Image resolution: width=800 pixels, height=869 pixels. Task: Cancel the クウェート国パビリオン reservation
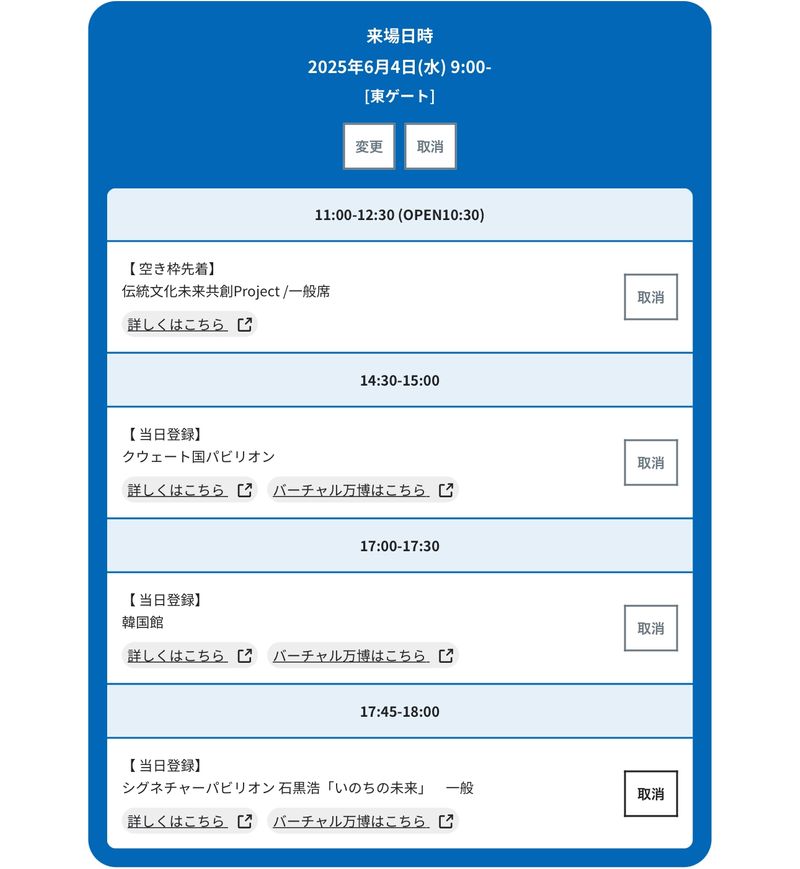(x=650, y=463)
